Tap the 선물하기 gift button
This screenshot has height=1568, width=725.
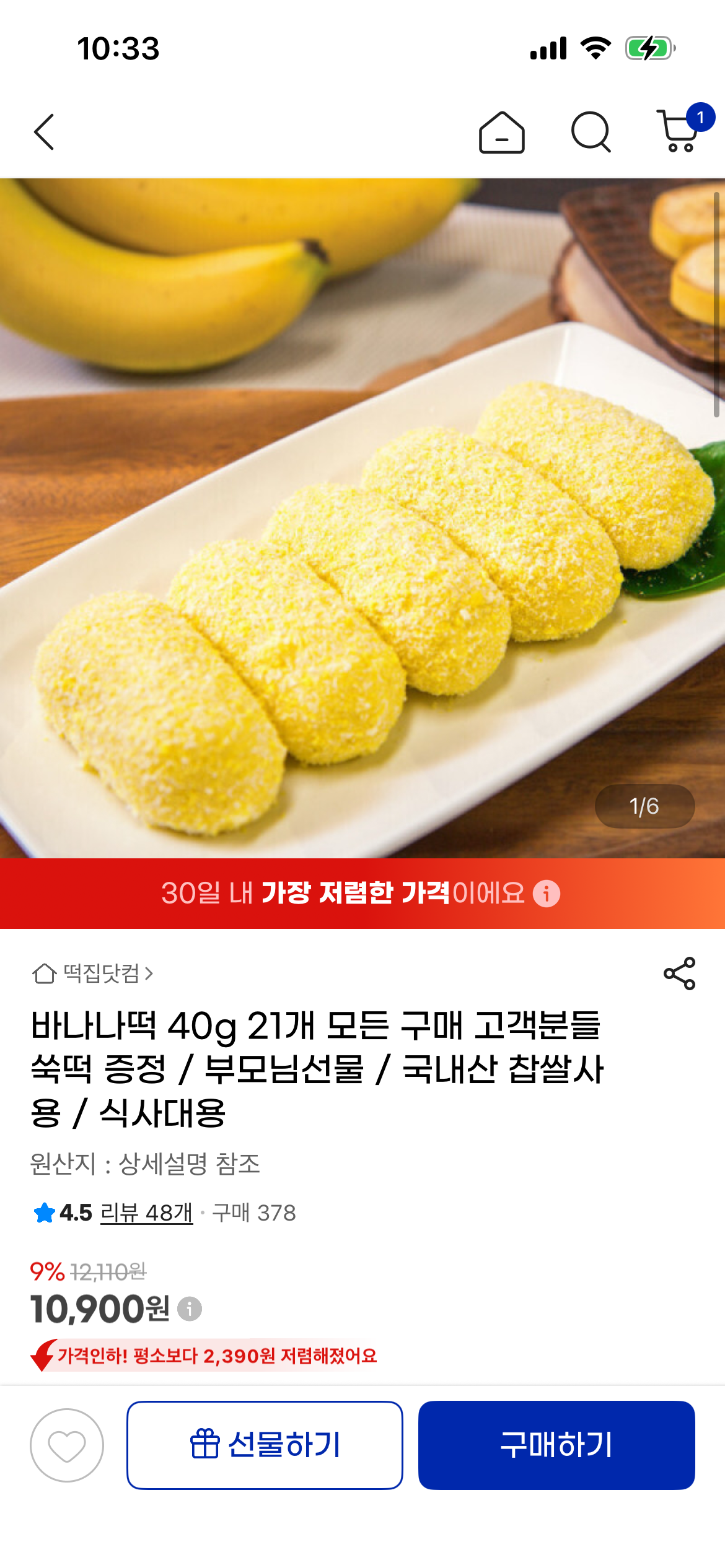coord(265,1445)
